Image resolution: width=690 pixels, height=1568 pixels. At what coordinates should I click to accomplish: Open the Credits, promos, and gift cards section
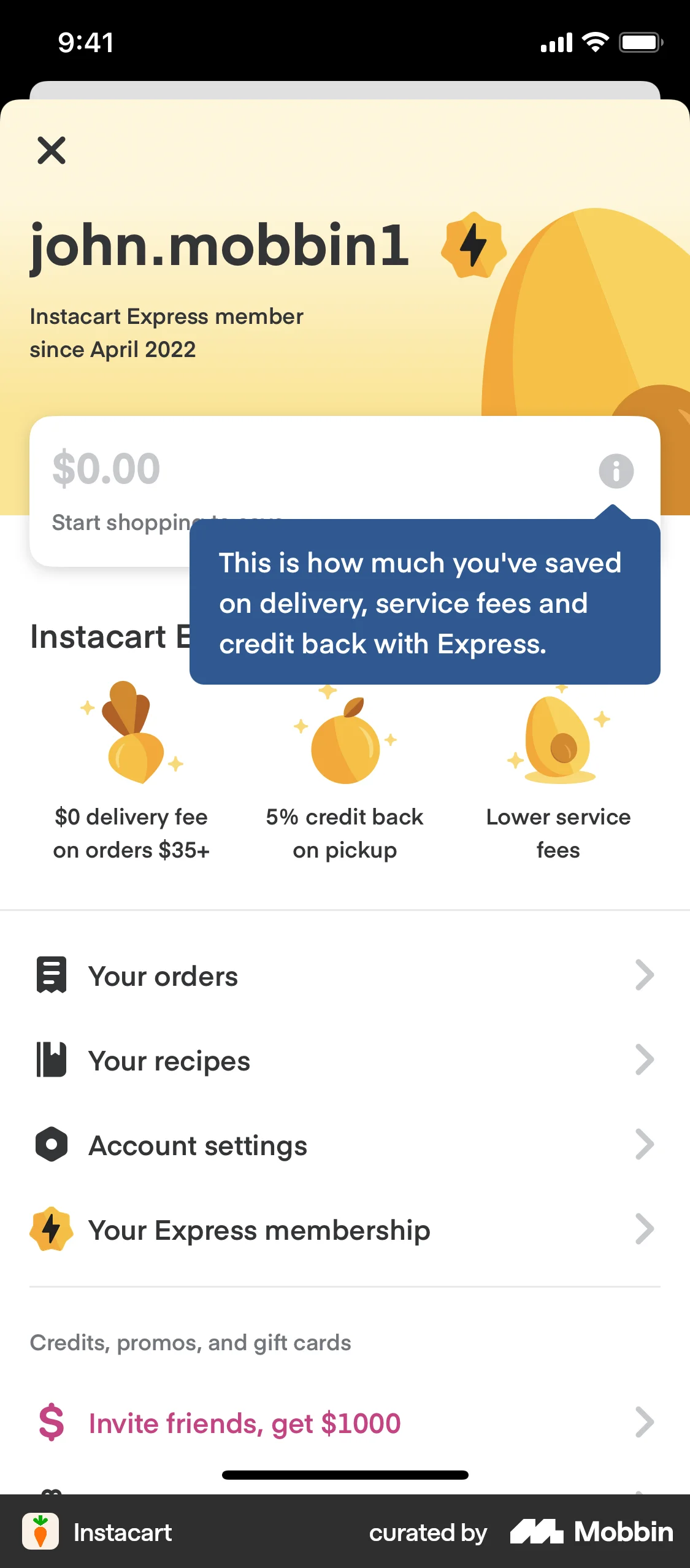190,1342
